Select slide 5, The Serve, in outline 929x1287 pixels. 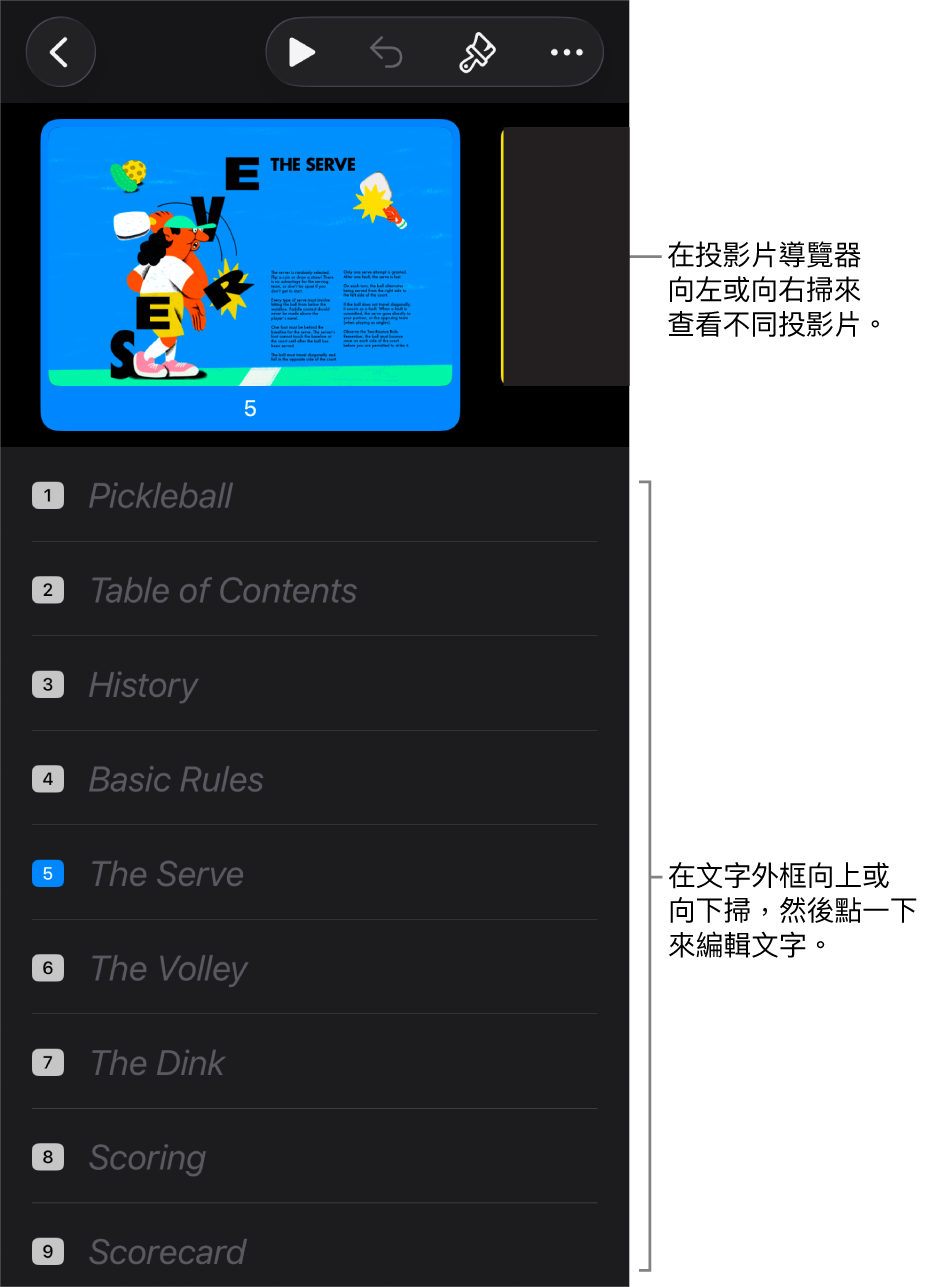pos(166,874)
